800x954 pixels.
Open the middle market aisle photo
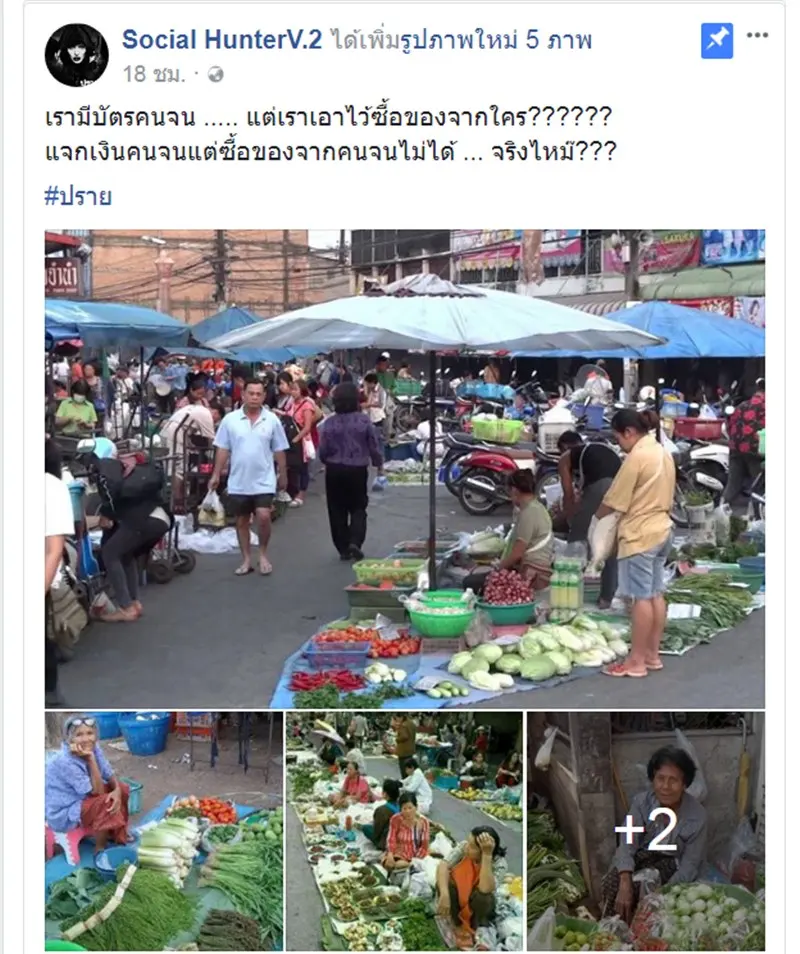pos(404,830)
